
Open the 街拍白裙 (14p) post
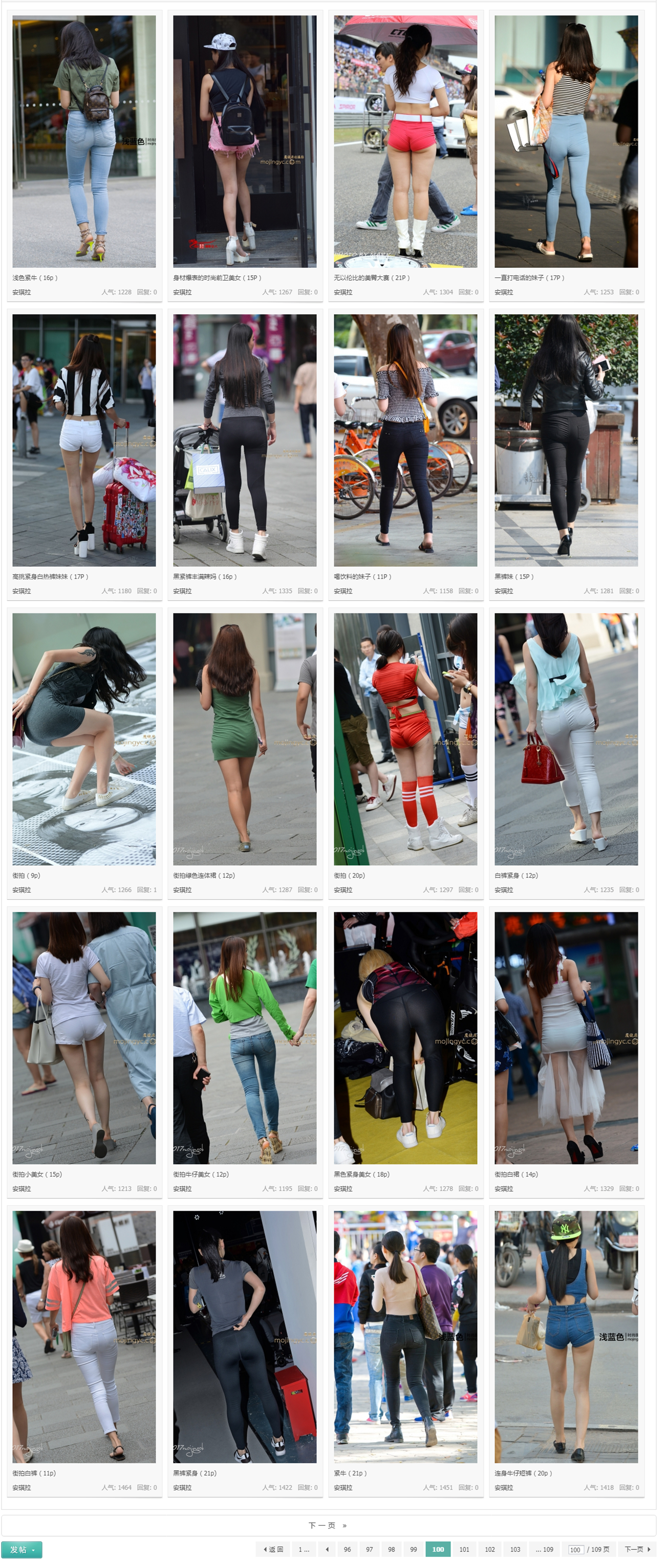point(515,1174)
